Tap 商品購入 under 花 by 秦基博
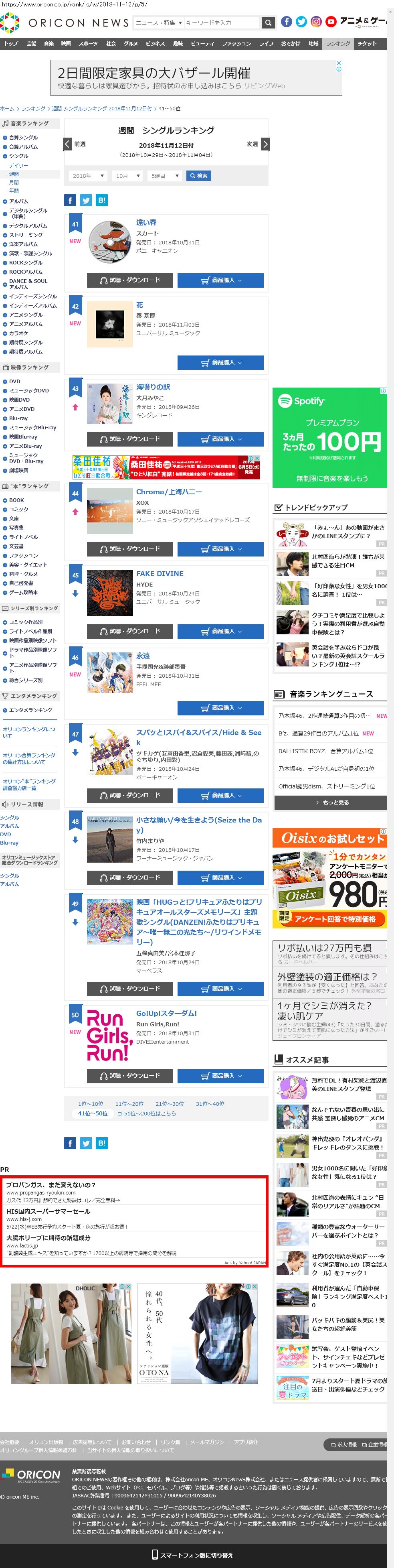The image size is (394, 1568). [x=221, y=363]
